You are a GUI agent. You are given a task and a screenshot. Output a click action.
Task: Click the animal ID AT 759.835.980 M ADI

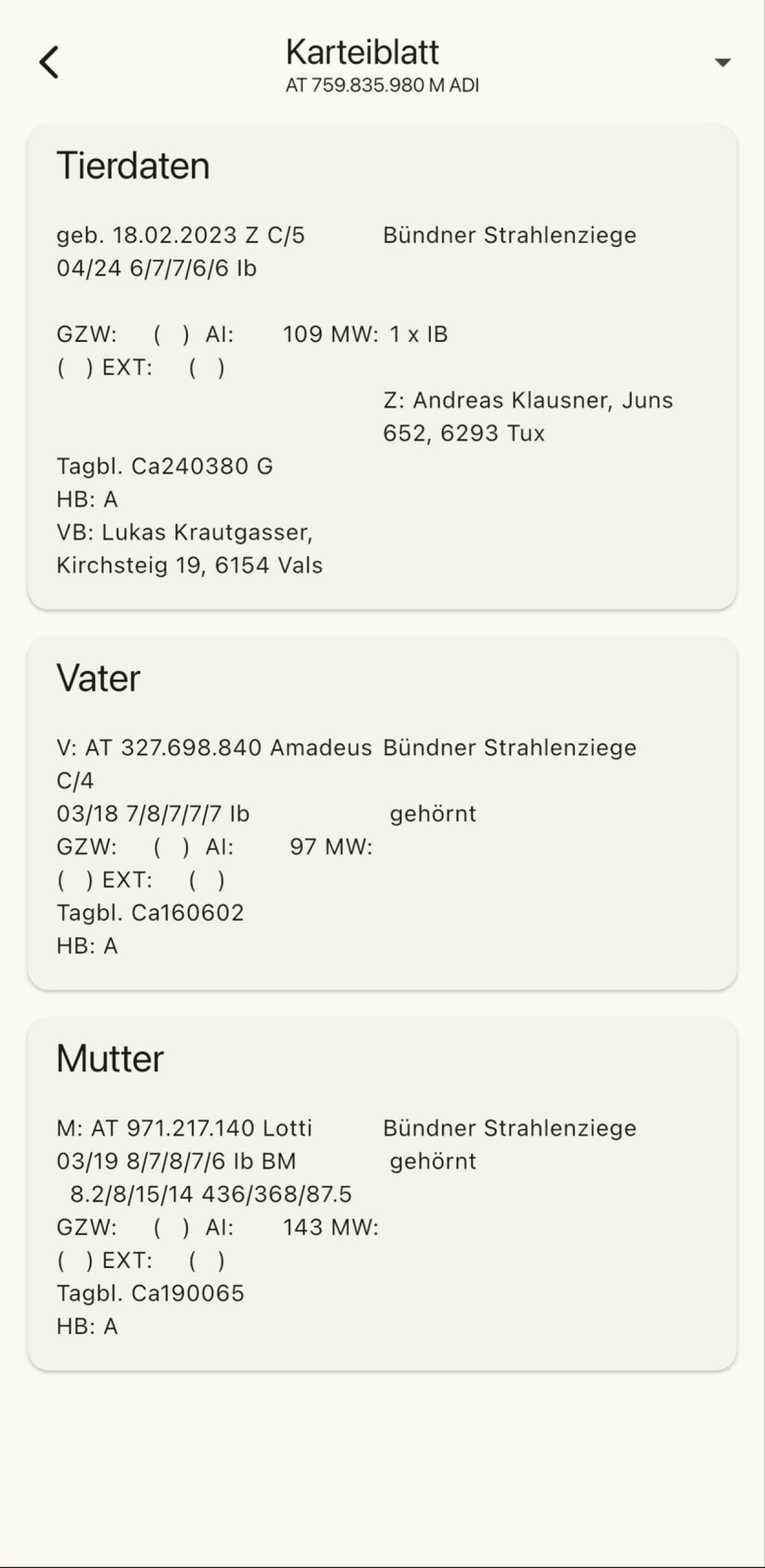(382, 84)
